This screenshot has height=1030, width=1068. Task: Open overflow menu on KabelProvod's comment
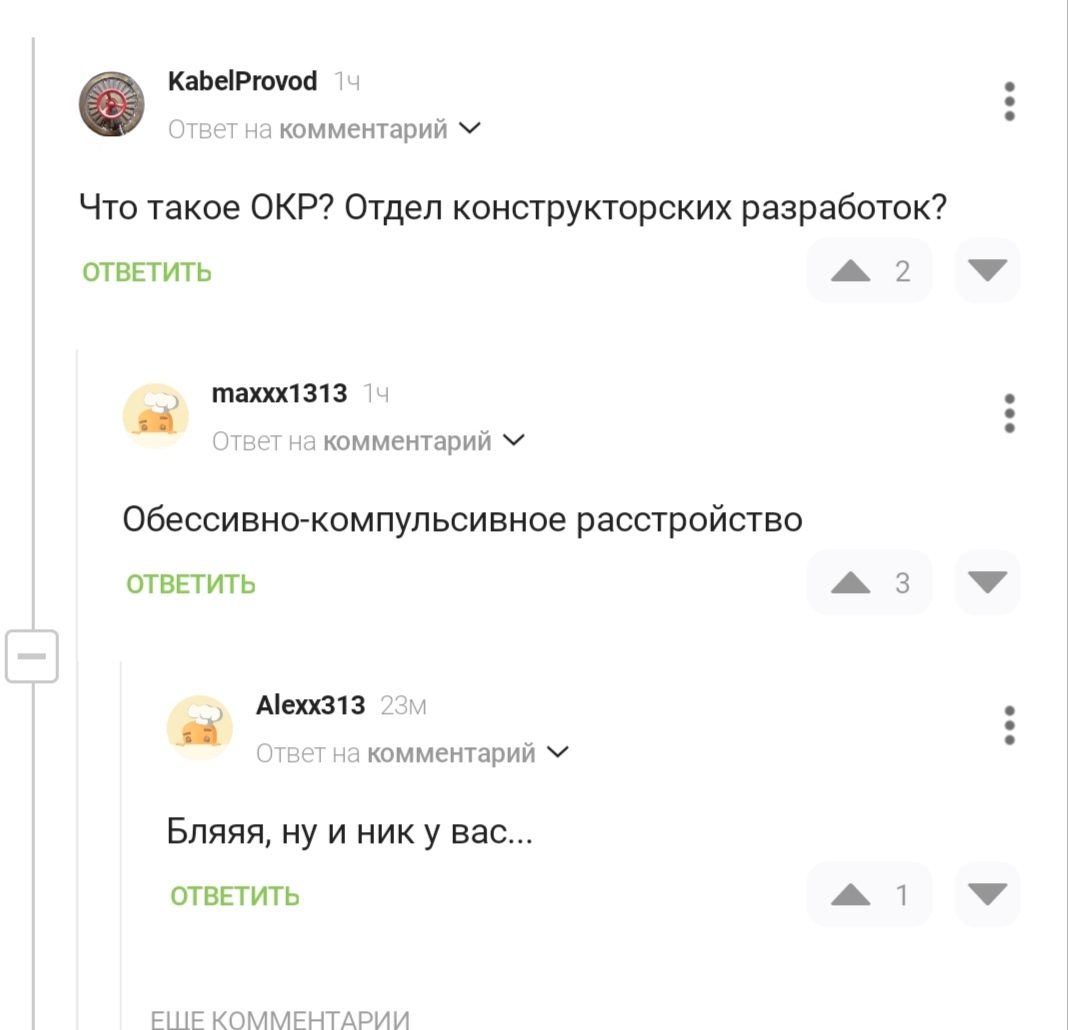click(1009, 102)
